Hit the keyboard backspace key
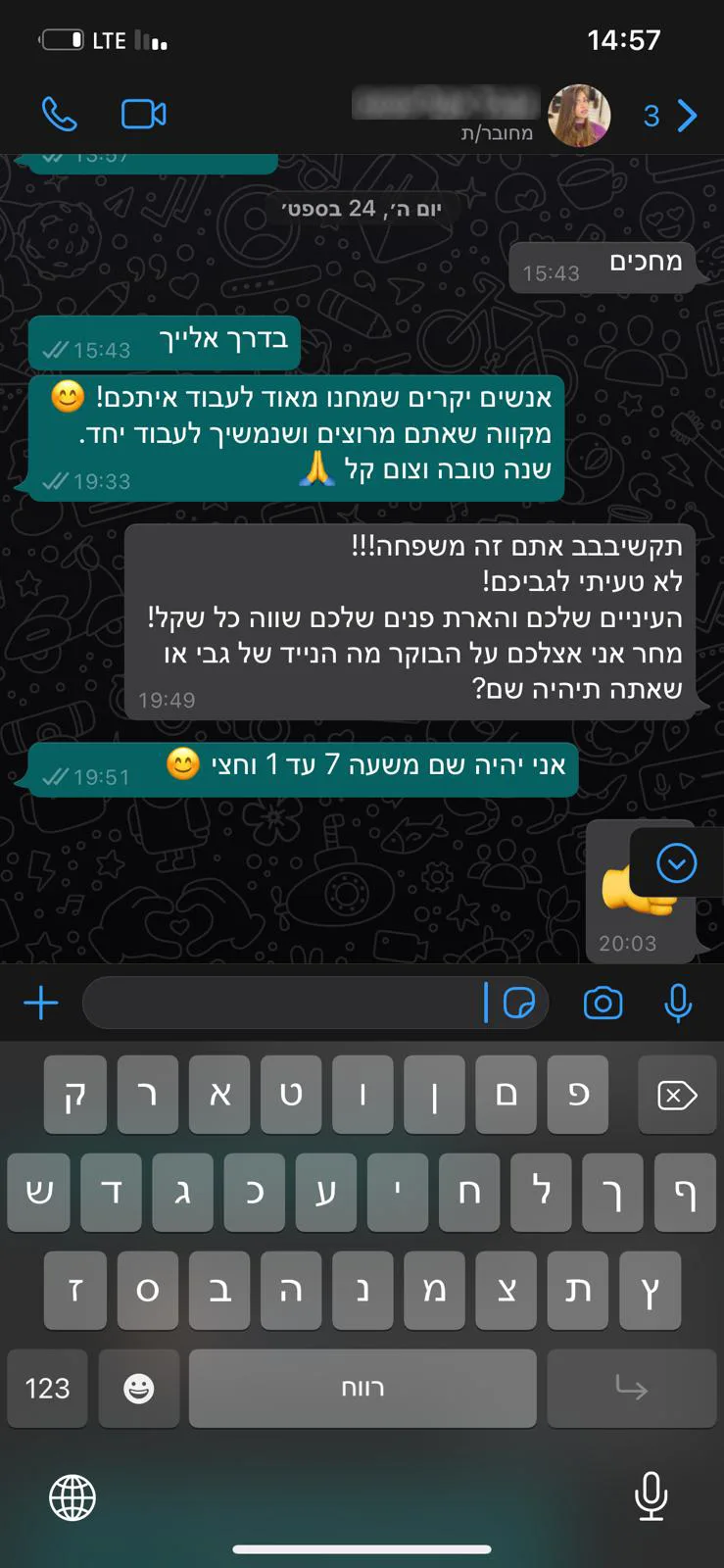This screenshot has height=1568, width=724. [677, 1095]
